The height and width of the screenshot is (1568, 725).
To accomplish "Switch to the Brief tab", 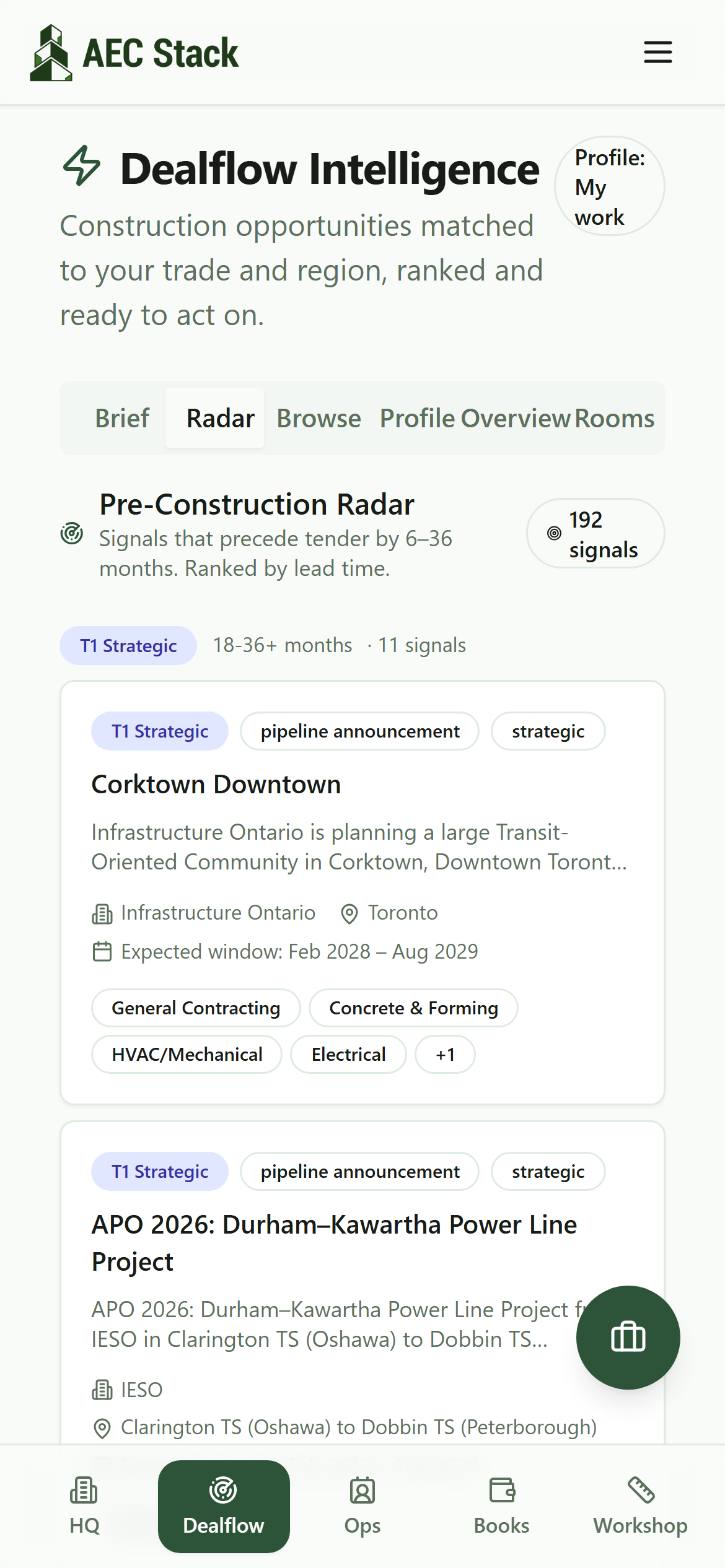I will click(x=122, y=418).
